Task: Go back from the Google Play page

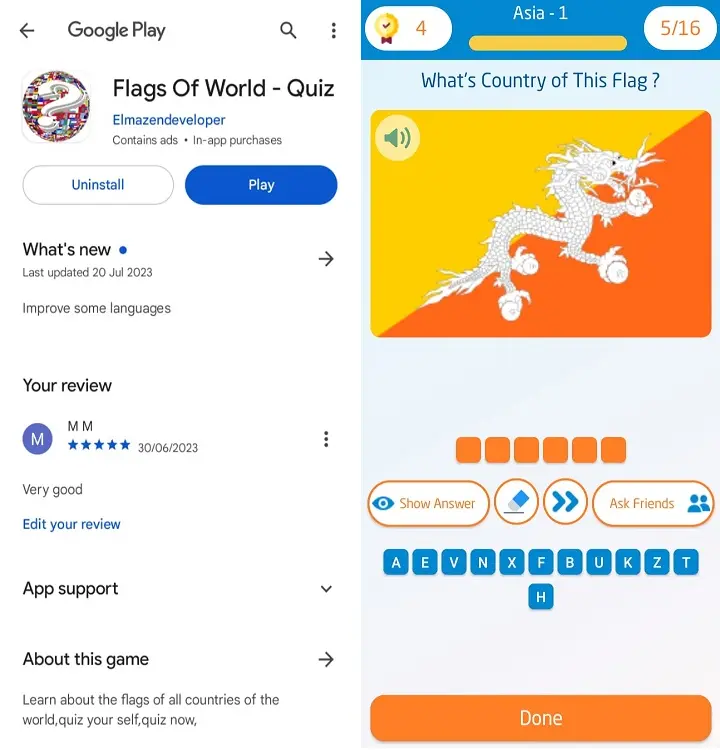Action: (27, 30)
